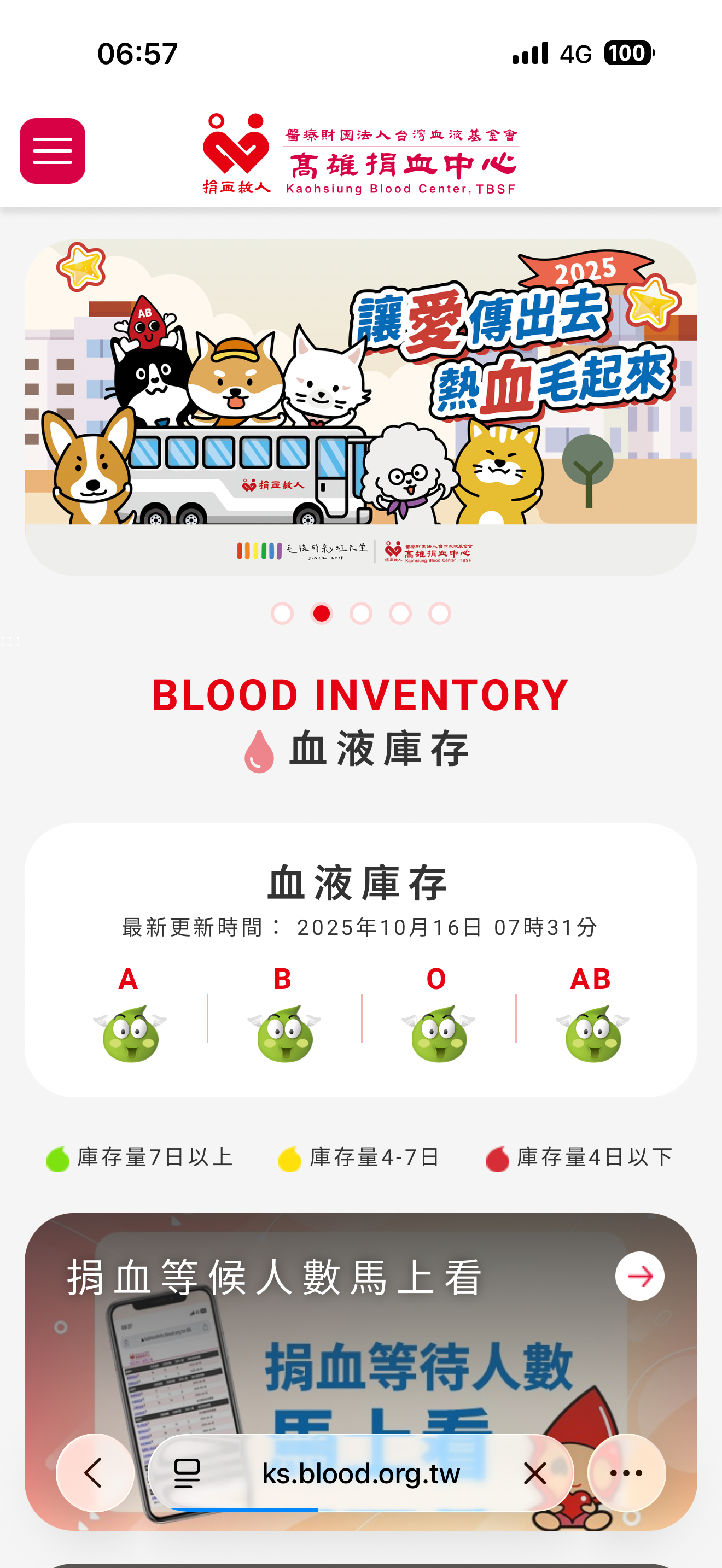Open the Kaohsiung Blood Center logo link
The height and width of the screenshot is (1568, 722).
(360, 155)
